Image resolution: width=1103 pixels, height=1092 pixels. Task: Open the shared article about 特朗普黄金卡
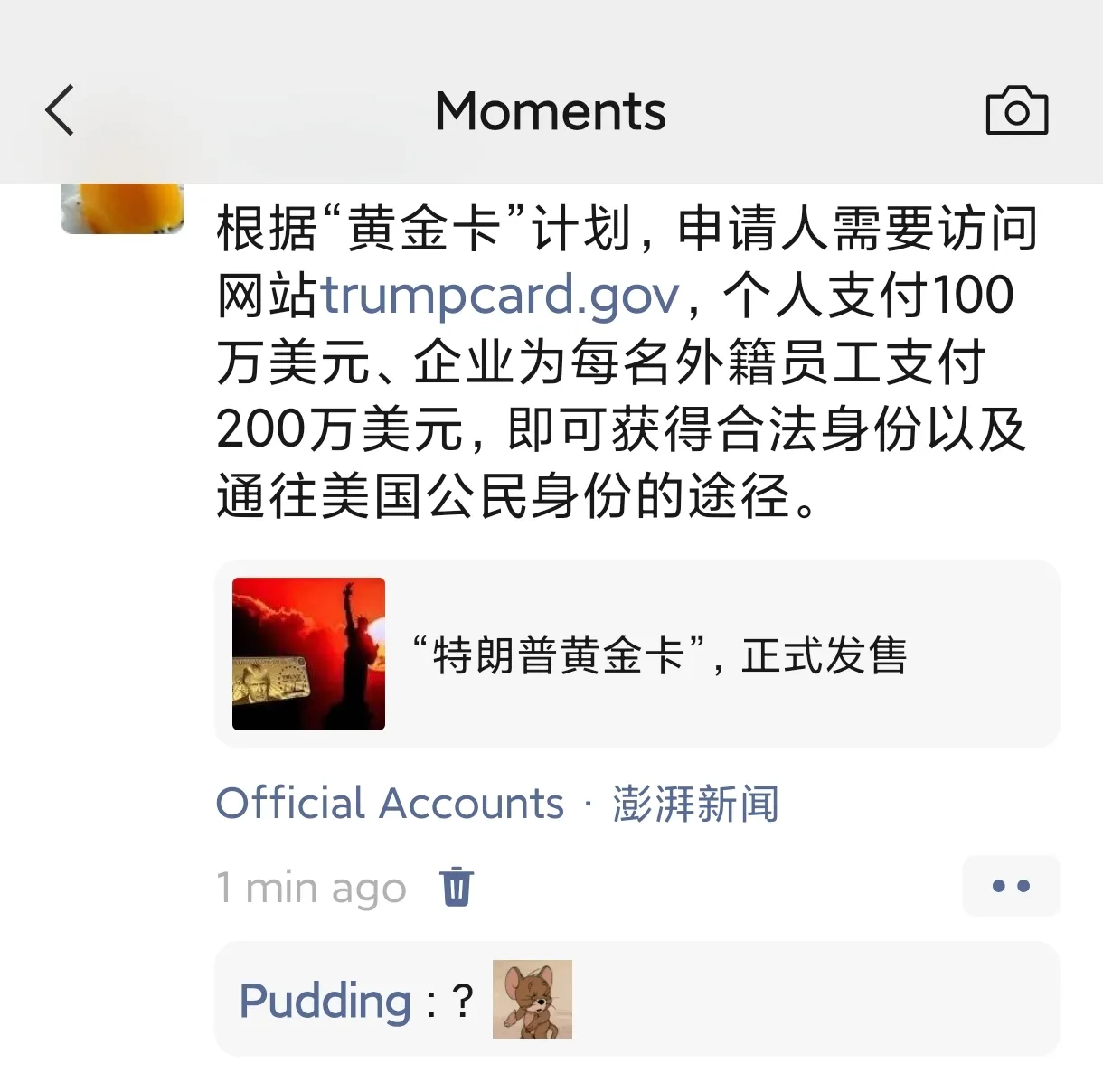636,654
